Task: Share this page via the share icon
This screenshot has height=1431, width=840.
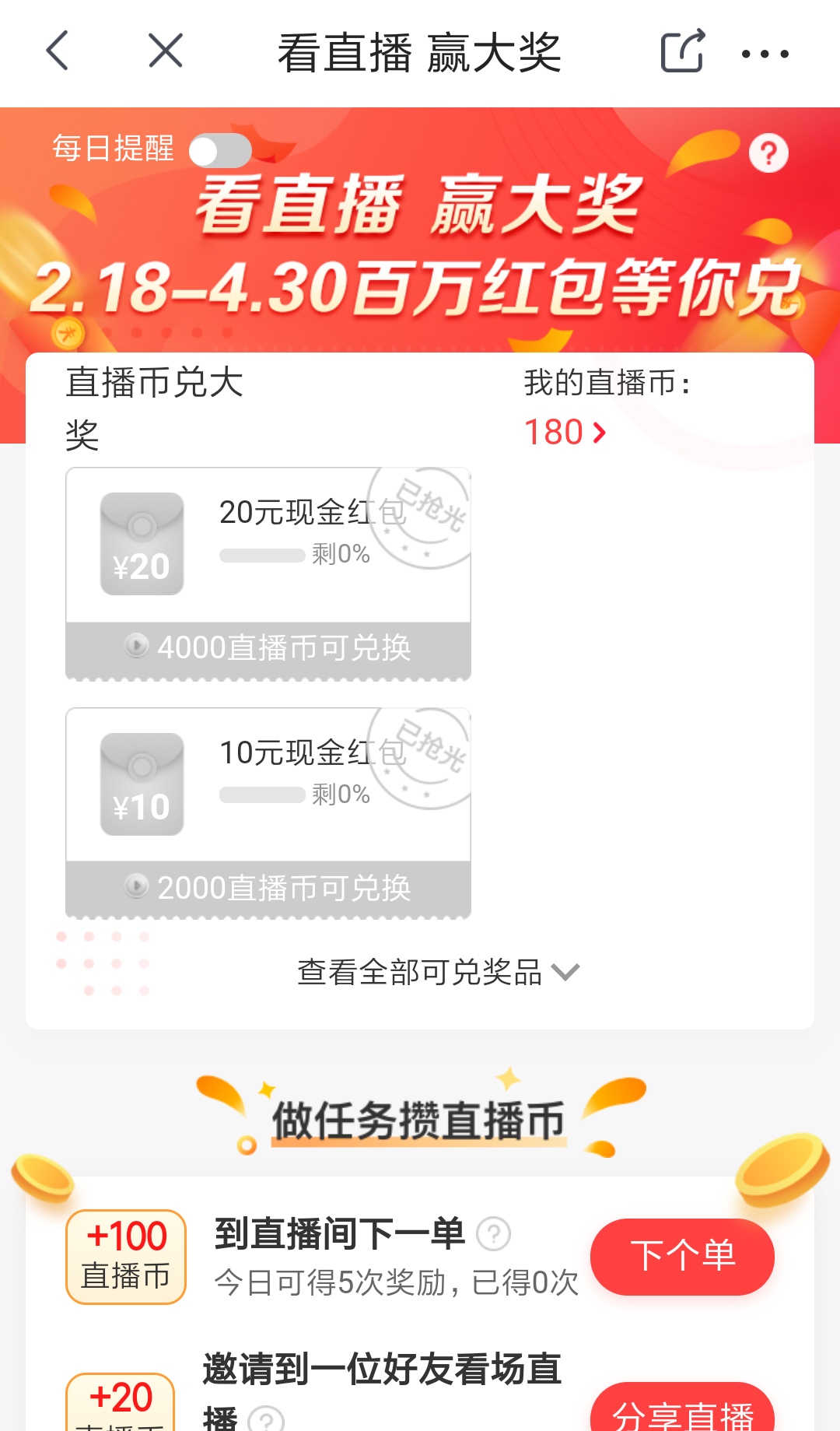Action: point(682,51)
